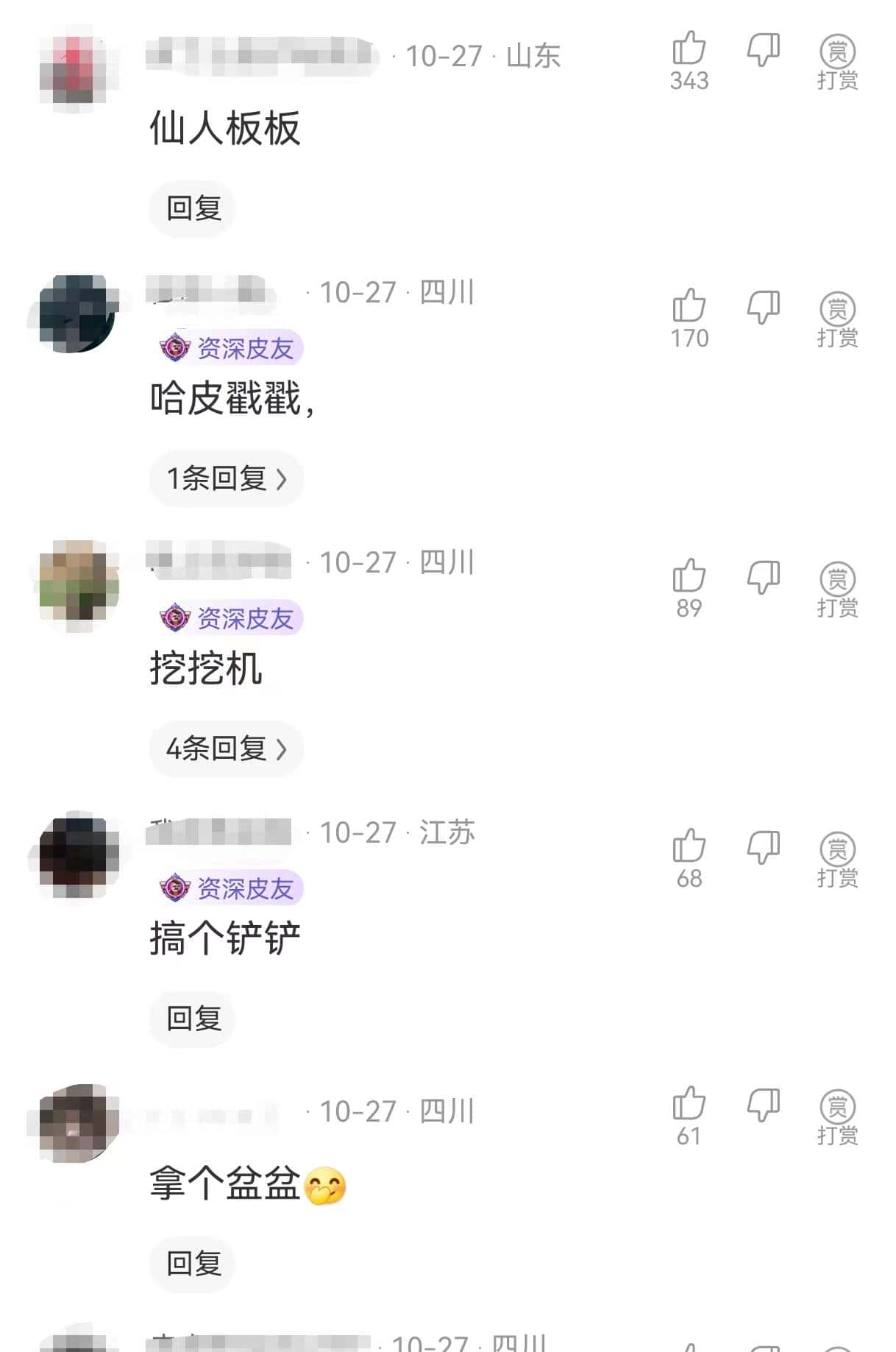Expand "4条回复" under the "挖挖机" comment

pyautogui.click(x=226, y=748)
